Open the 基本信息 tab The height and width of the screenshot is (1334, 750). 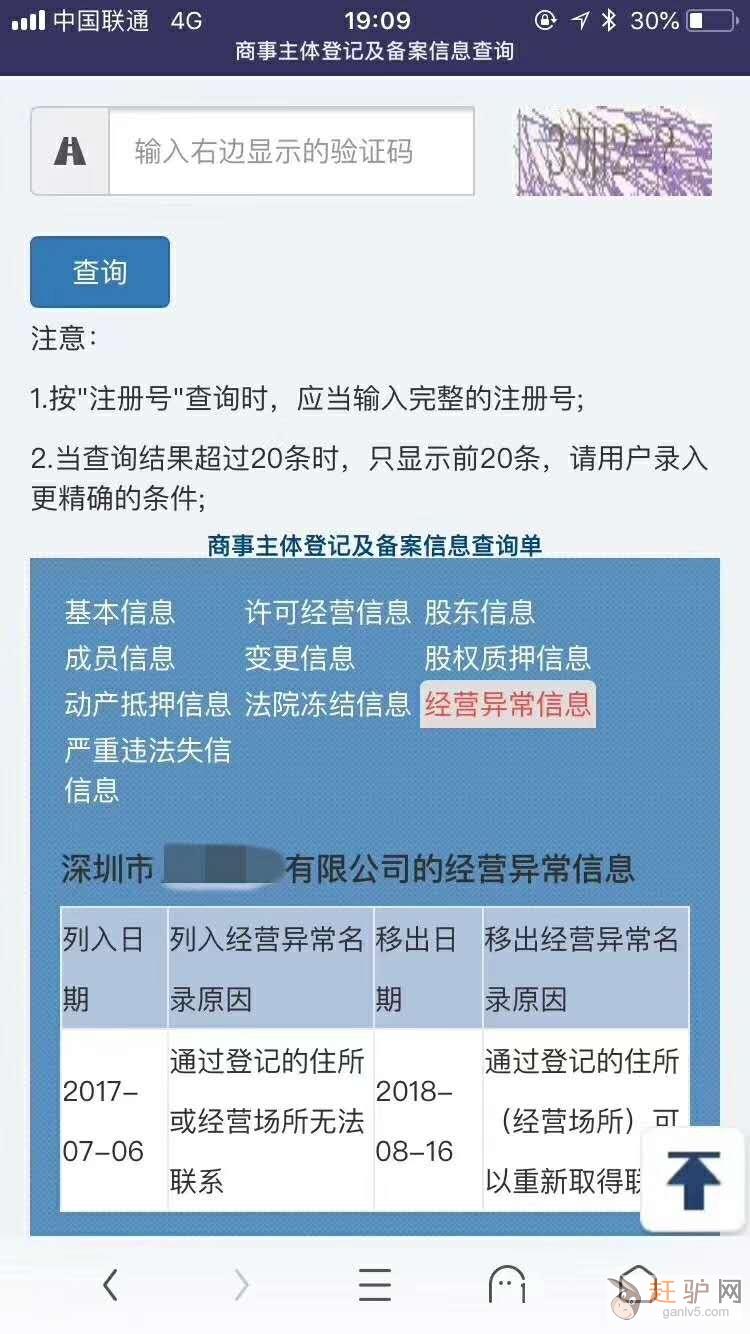tap(120, 612)
